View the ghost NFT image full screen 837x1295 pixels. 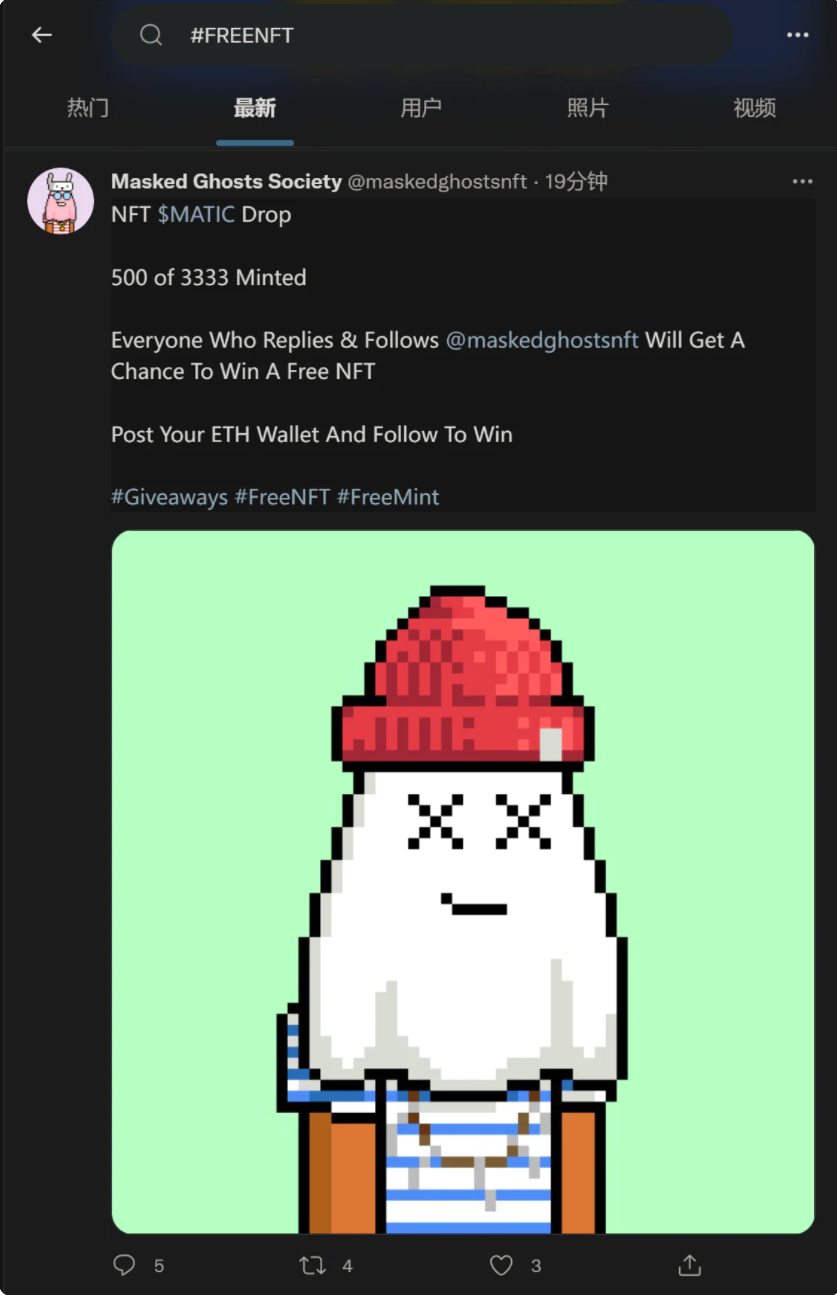tap(463, 880)
